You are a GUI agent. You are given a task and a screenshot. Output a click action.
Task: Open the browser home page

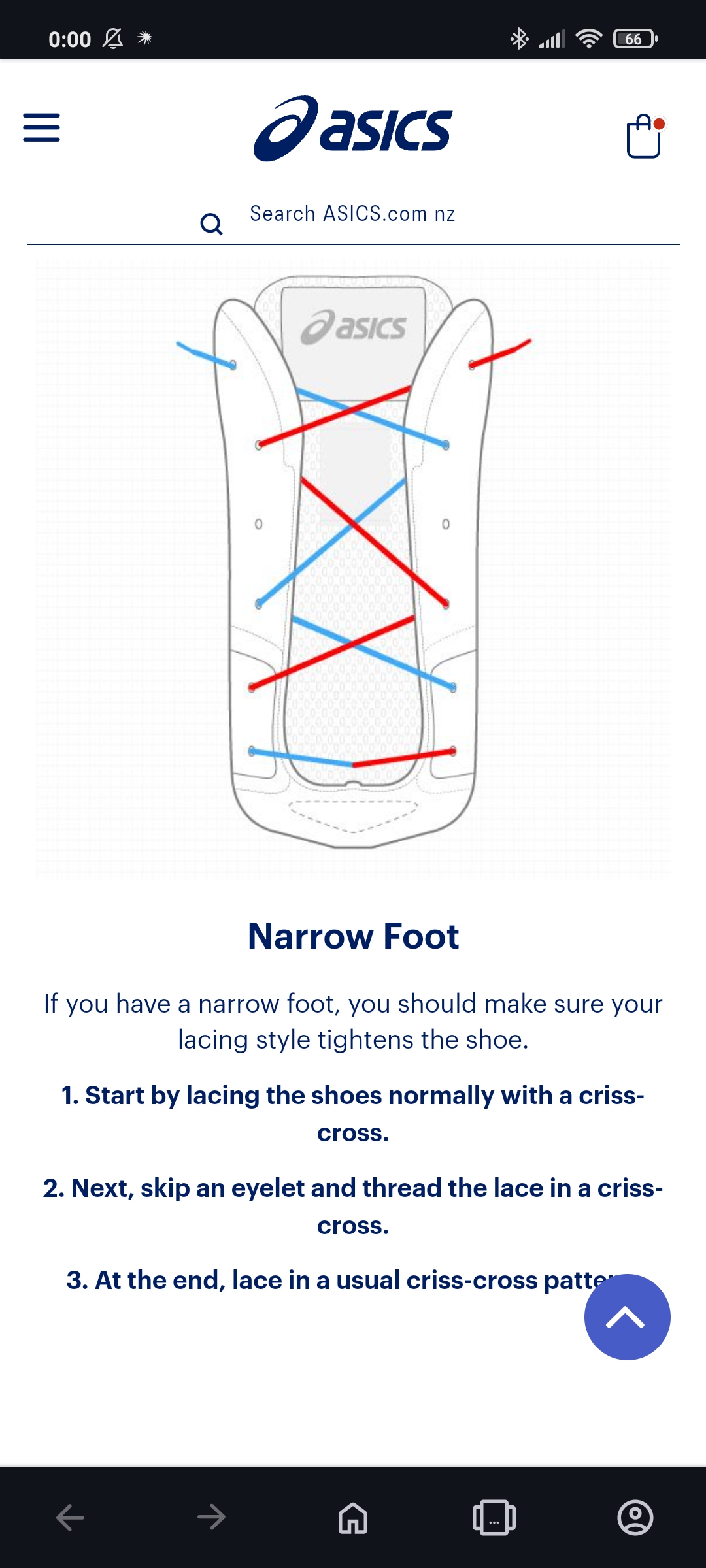pyautogui.click(x=353, y=1517)
